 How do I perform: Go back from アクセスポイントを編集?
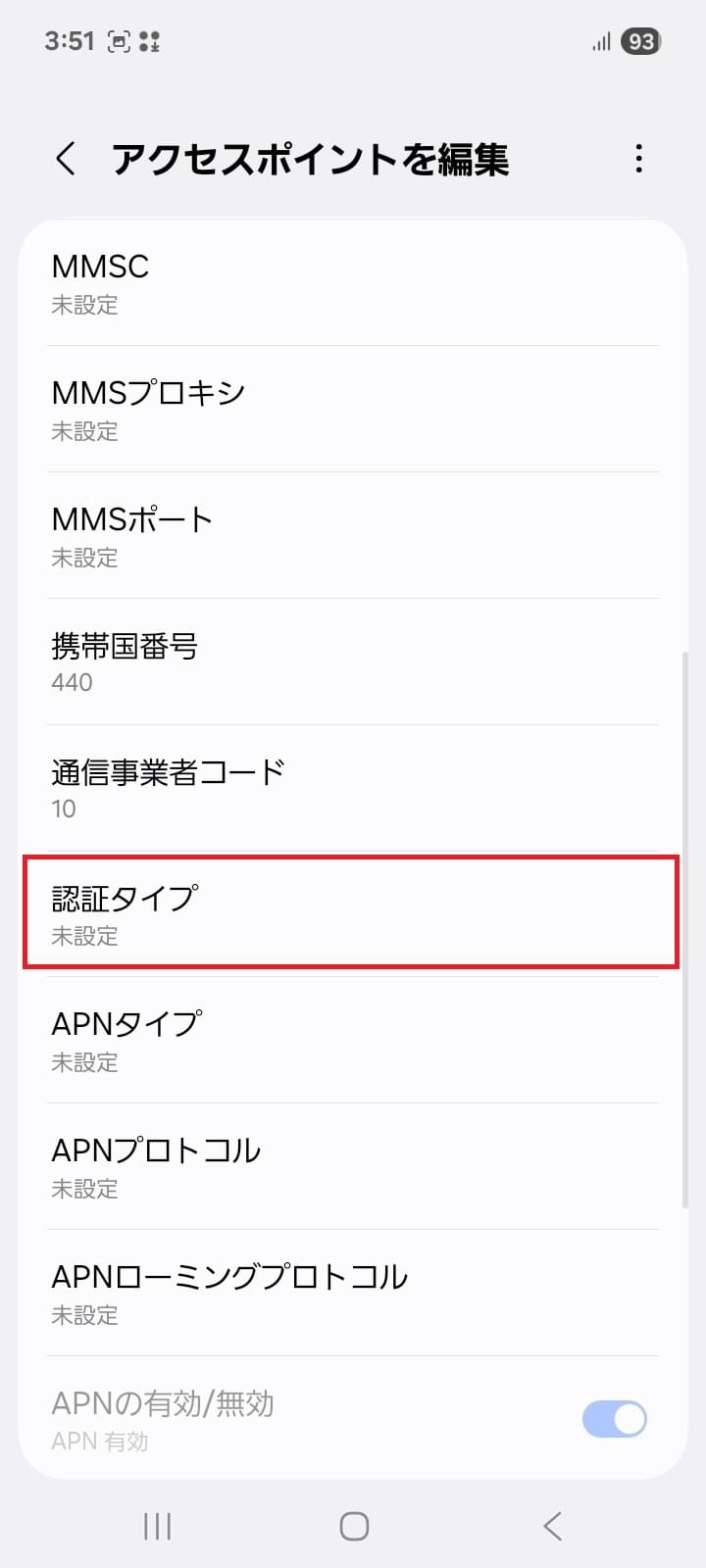coord(66,159)
